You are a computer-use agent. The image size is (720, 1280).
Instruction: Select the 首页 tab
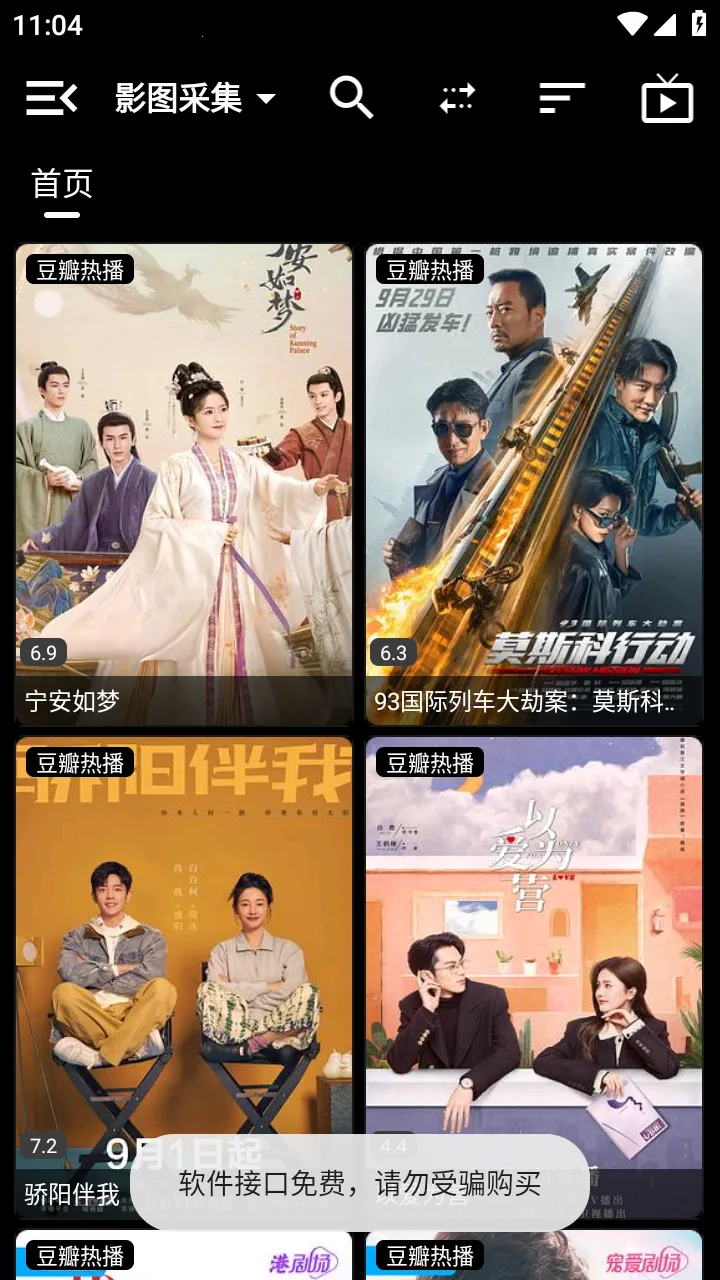click(x=62, y=184)
